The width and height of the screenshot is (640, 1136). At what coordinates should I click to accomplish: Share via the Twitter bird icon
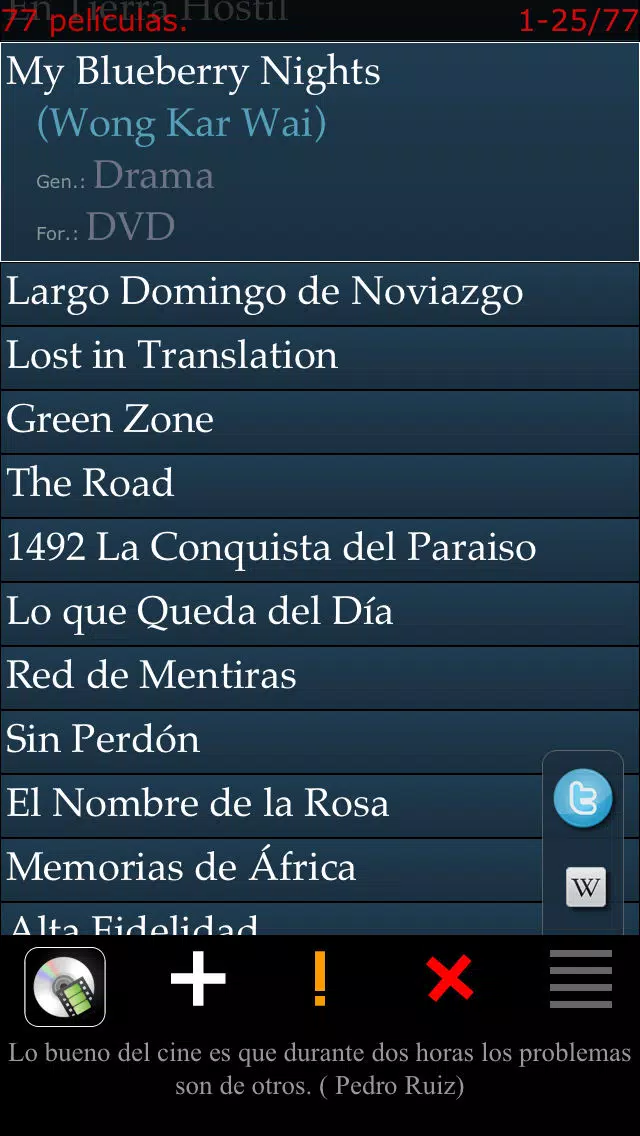pos(583,798)
